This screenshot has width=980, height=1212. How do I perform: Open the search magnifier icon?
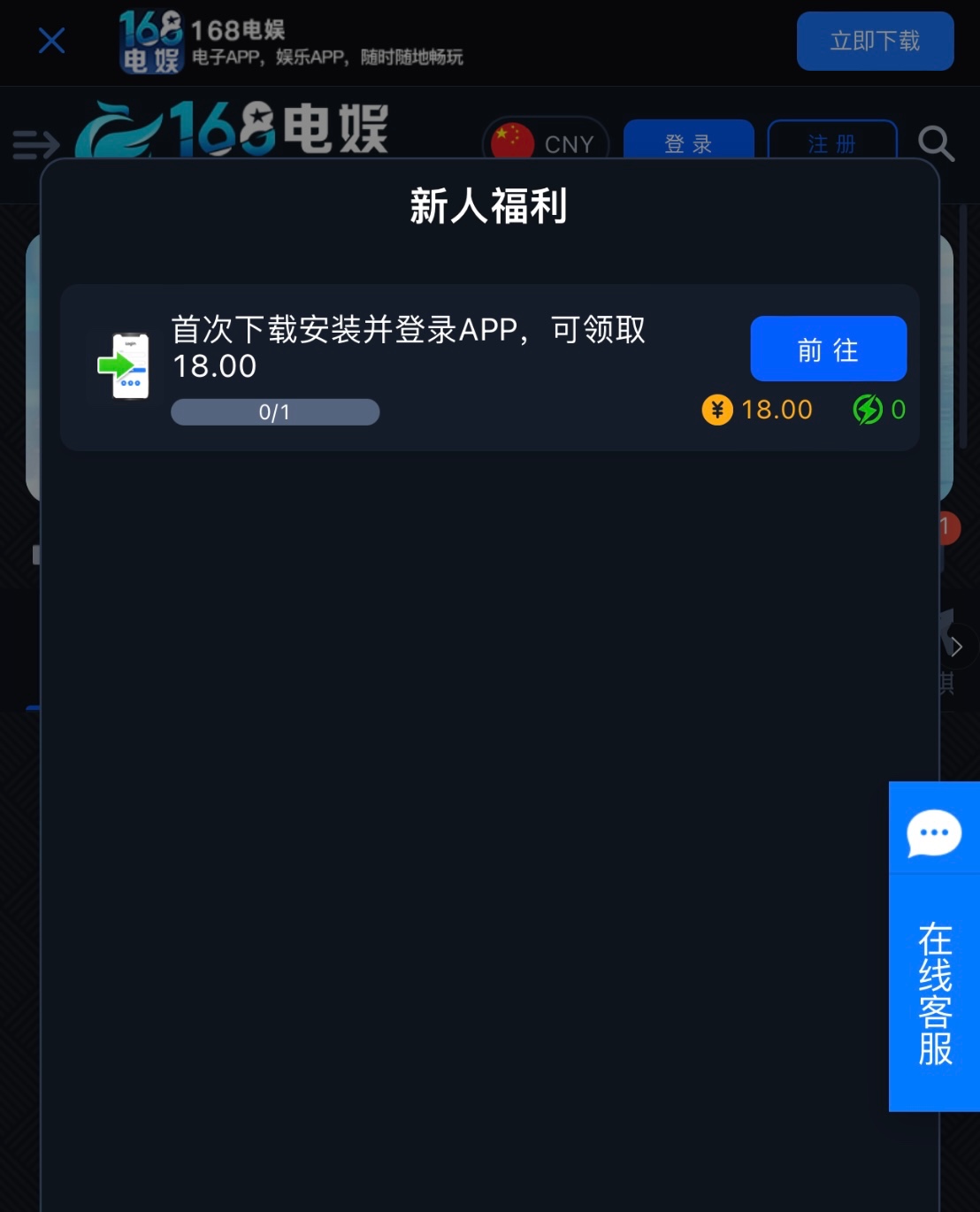point(936,142)
